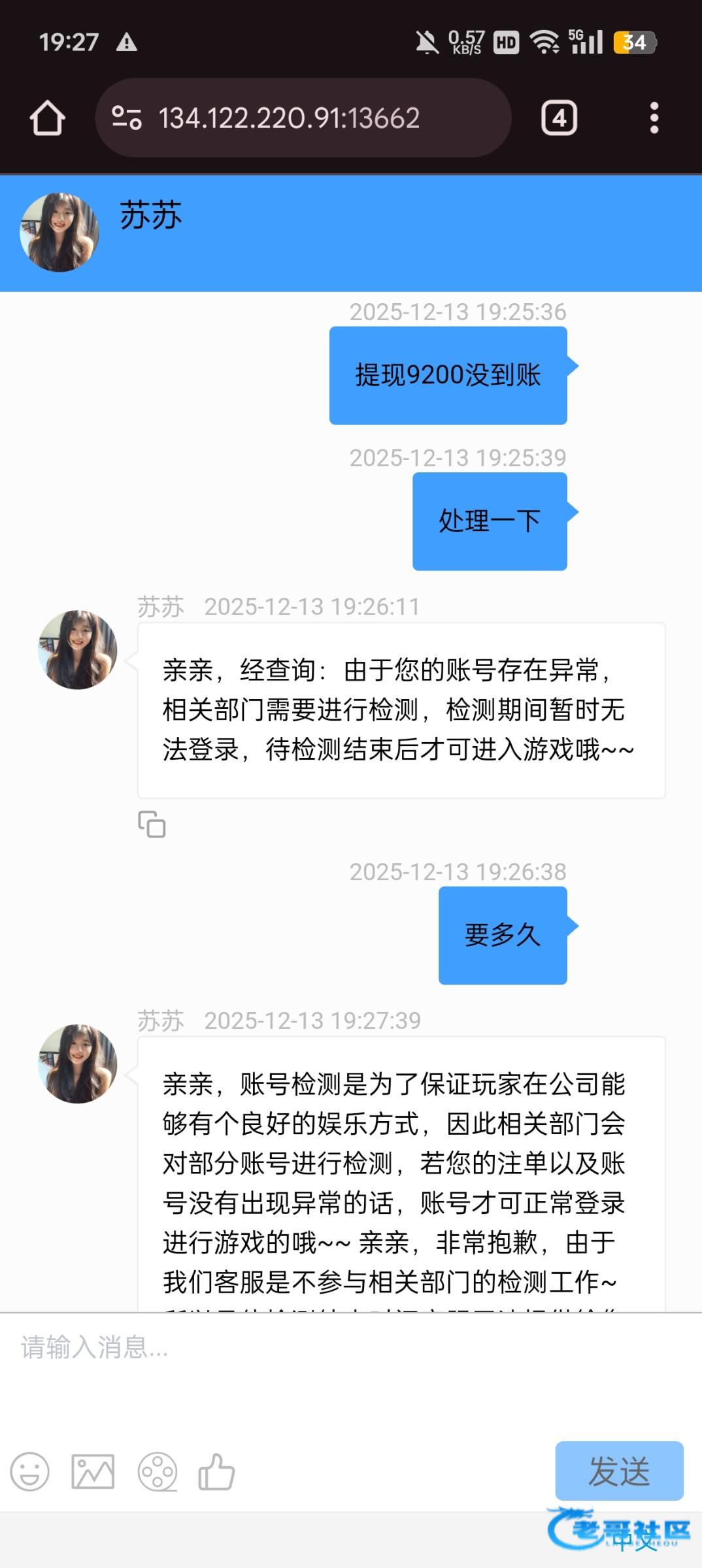702x1568 pixels.
Task: Attach a video to the chat
Action: point(157,1473)
